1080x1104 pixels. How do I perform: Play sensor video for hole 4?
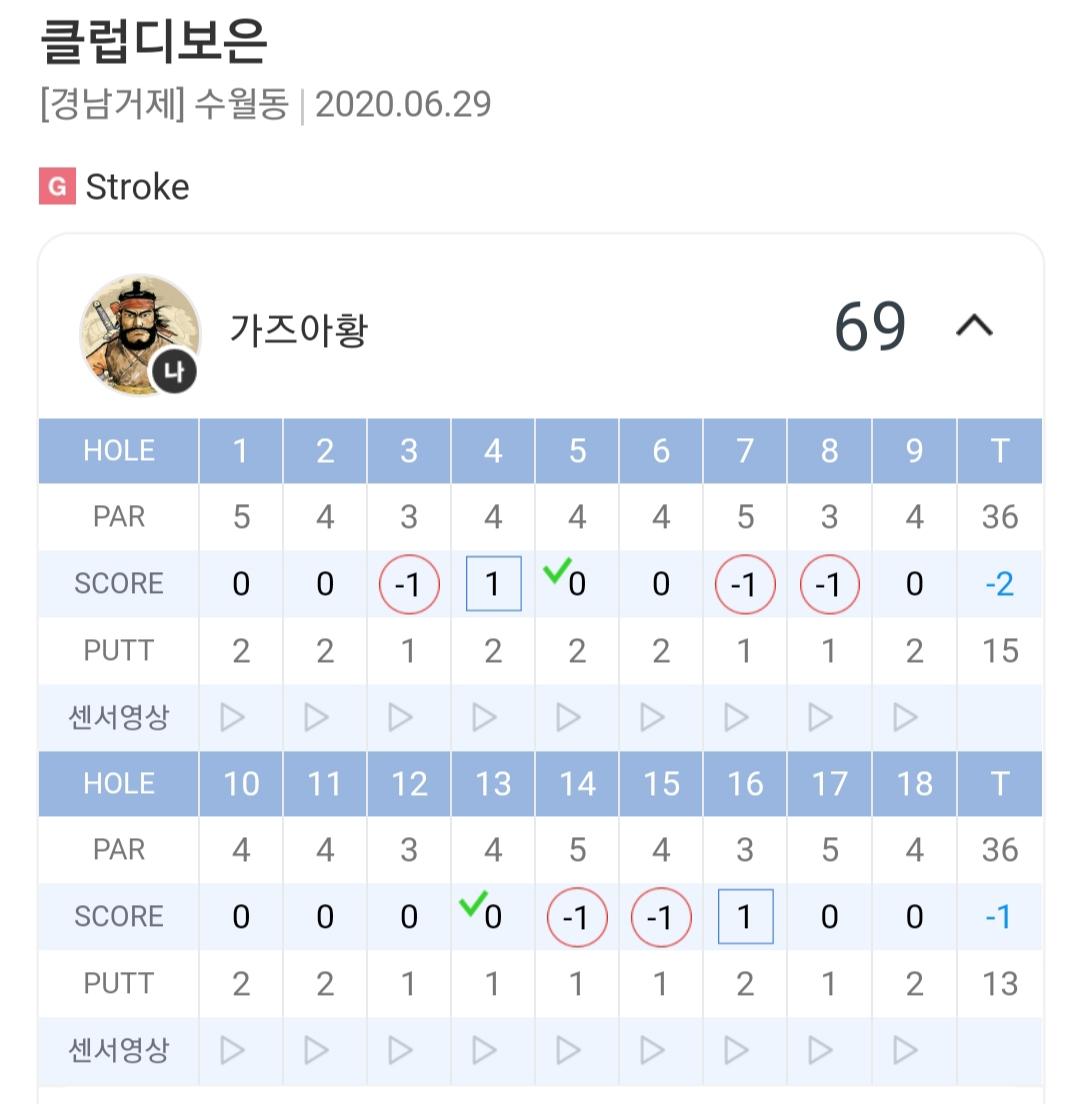[484, 717]
